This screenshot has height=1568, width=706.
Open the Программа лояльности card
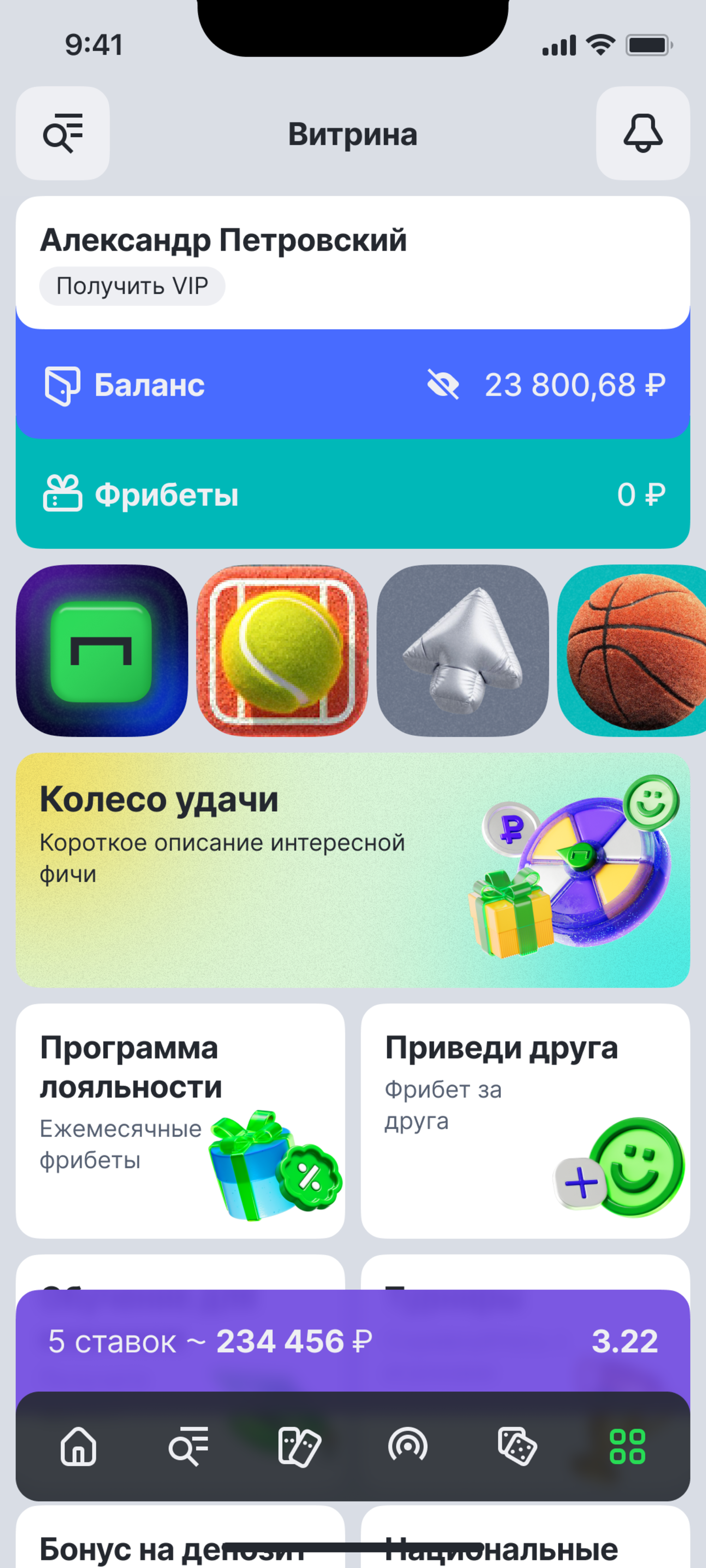[x=180, y=1121]
